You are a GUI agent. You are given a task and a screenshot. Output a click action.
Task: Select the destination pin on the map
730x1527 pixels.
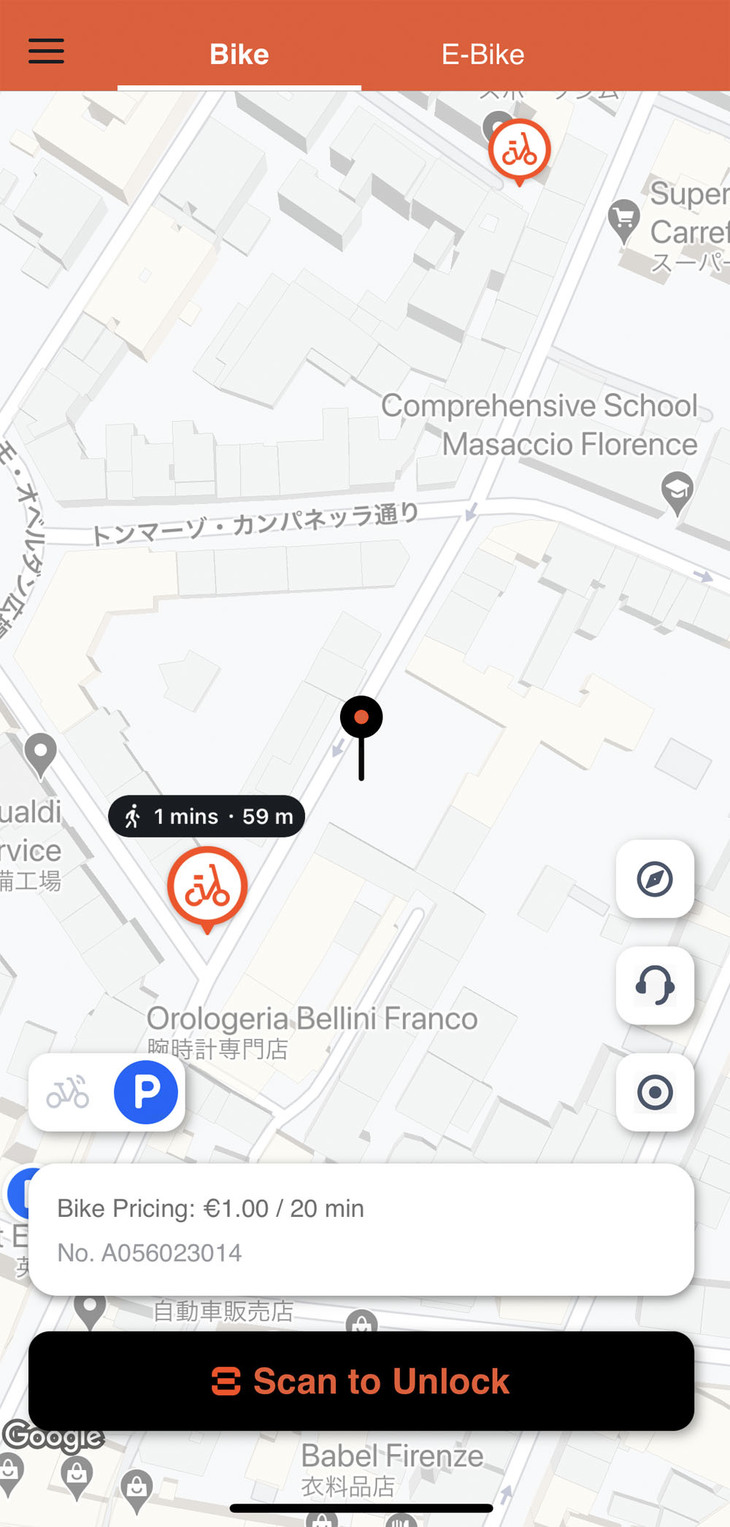tap(361, 715)
